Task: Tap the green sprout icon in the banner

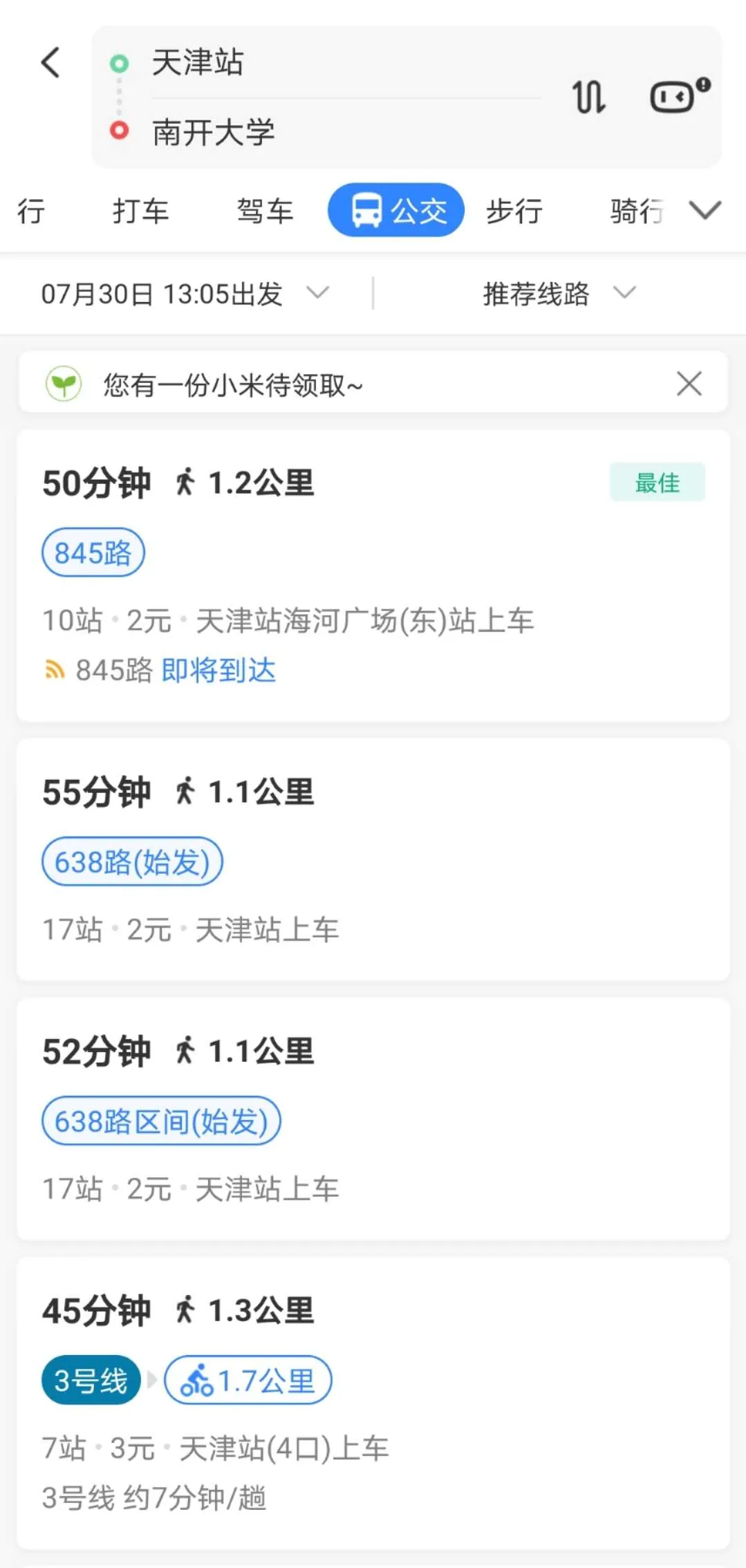Action: [x=64, y=384]
